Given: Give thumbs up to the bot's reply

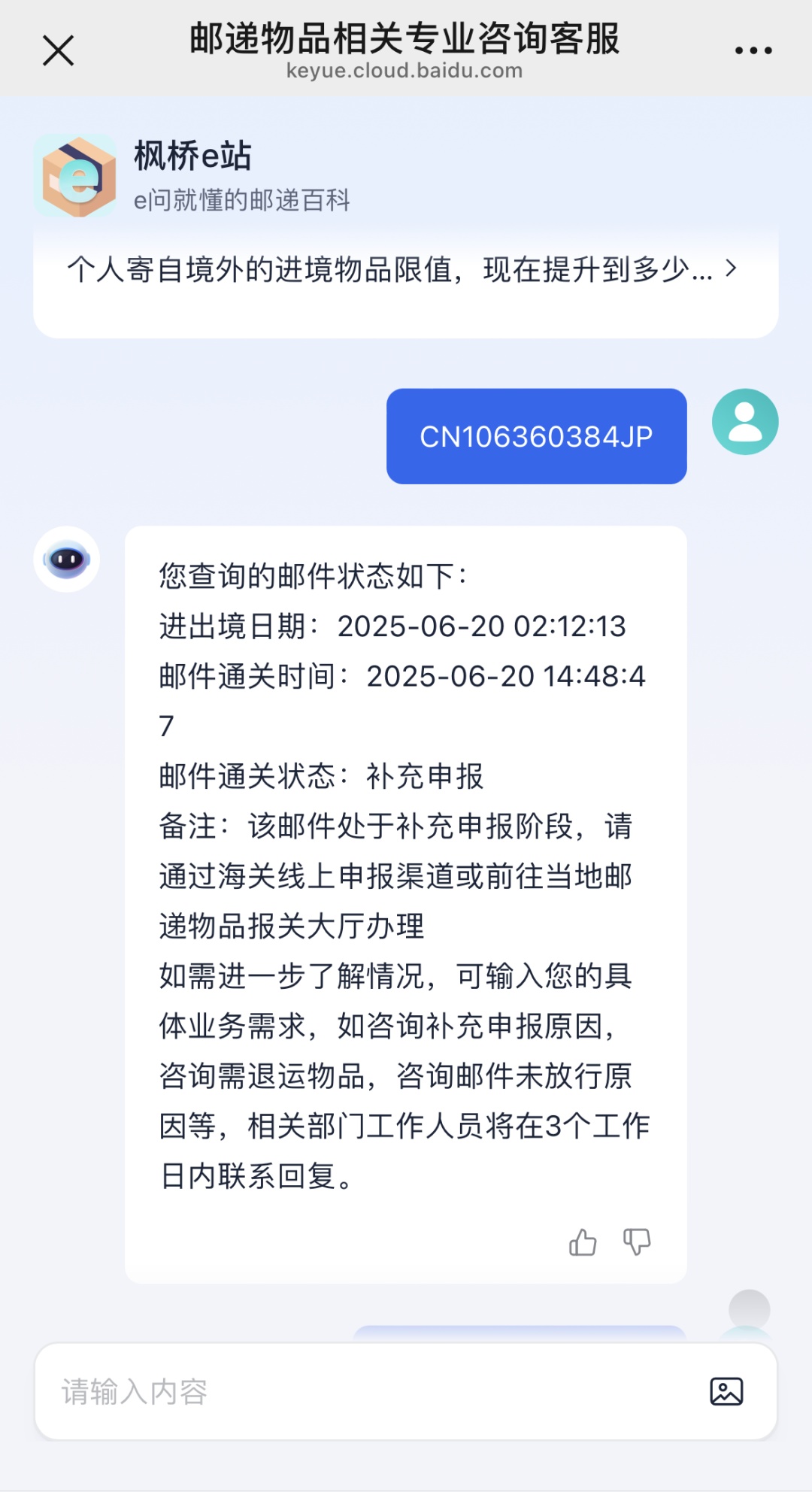Looking at the screenshot, I should point(583,1242).
